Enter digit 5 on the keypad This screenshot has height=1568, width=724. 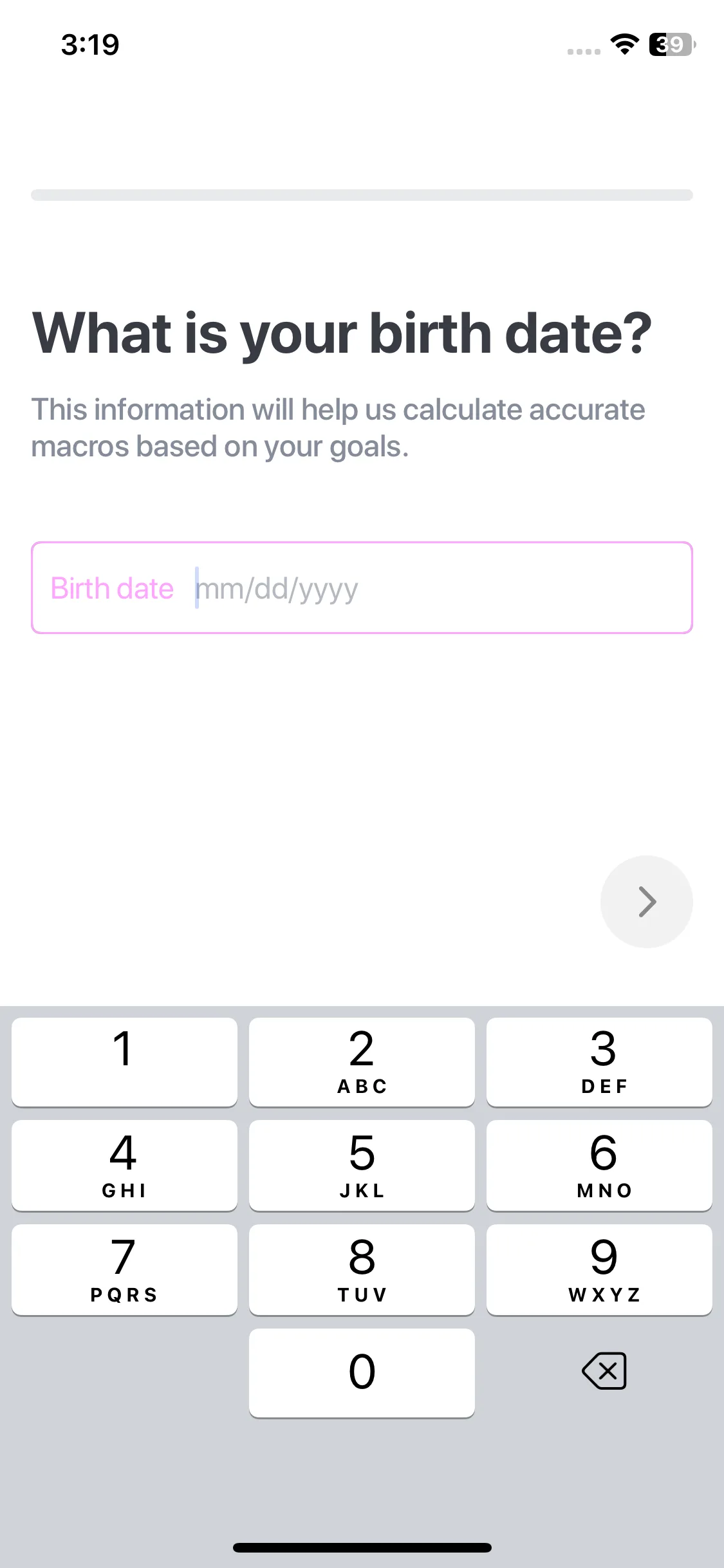(362, 1165)
